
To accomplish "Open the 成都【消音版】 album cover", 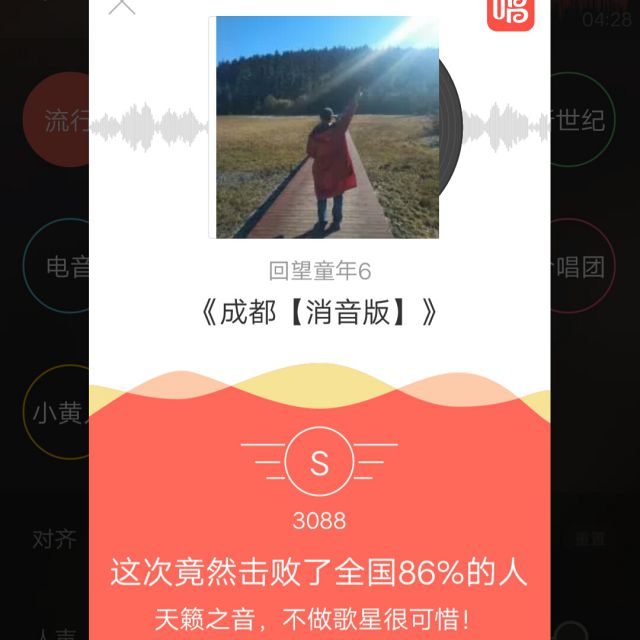I will (x=327, y=127).
